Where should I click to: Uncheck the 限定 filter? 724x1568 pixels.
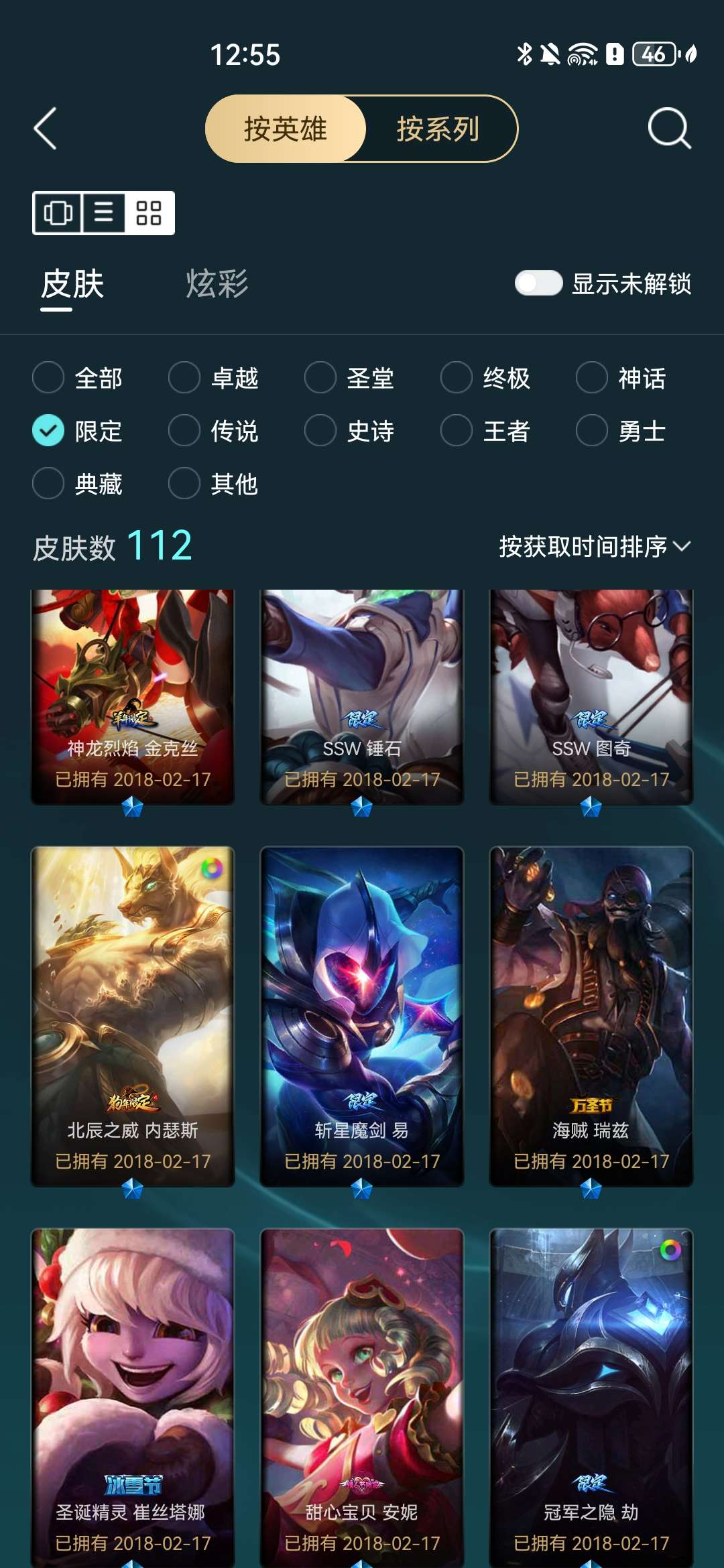pos(49,431)
